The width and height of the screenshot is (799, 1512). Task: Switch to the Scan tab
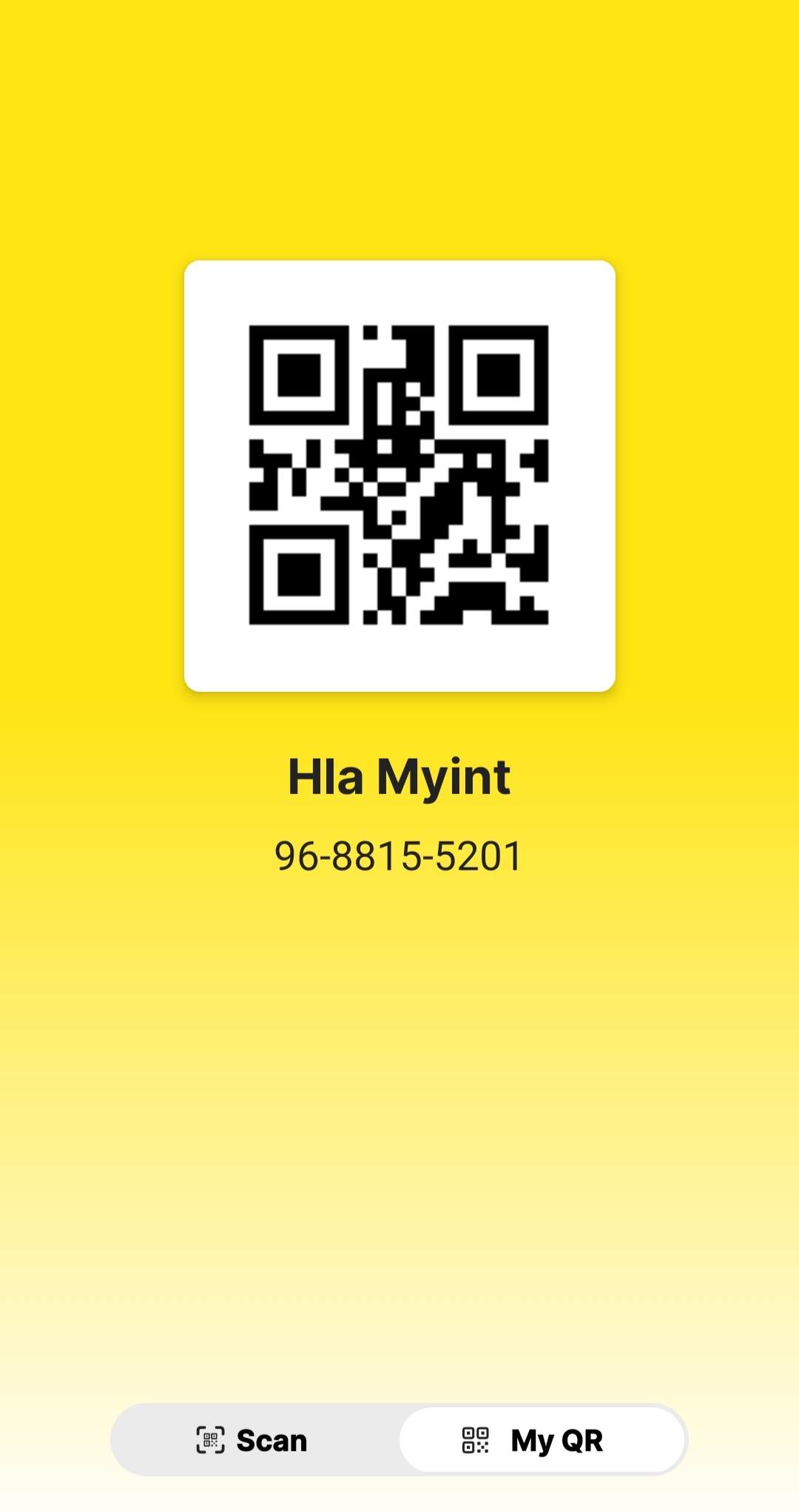point(253,1440)
